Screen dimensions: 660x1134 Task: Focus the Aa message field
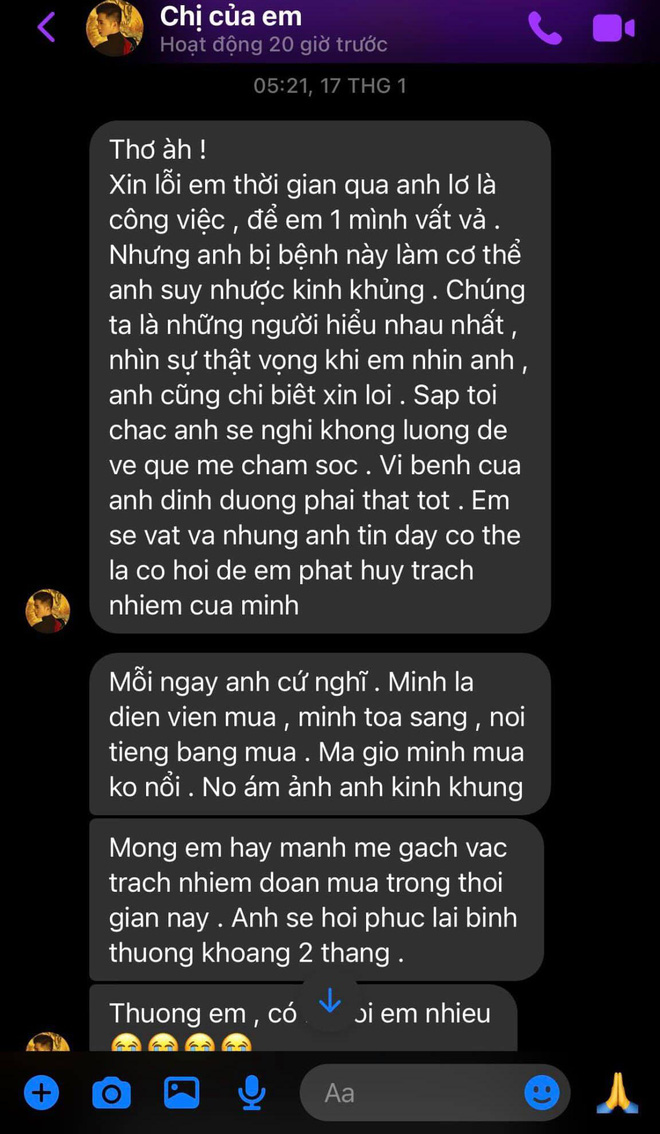pos(410,1093)
